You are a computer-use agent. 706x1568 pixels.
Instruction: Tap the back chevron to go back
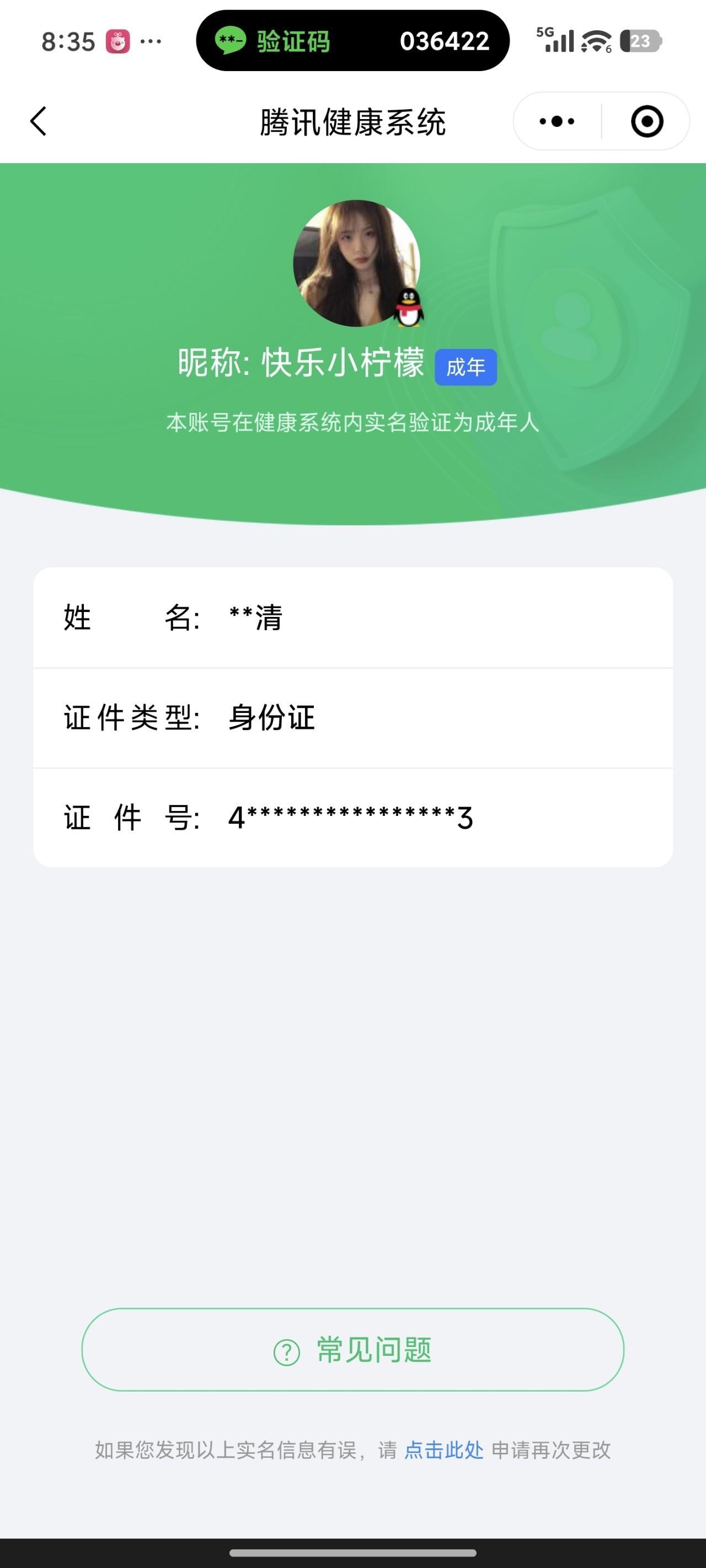pos(39,121)
